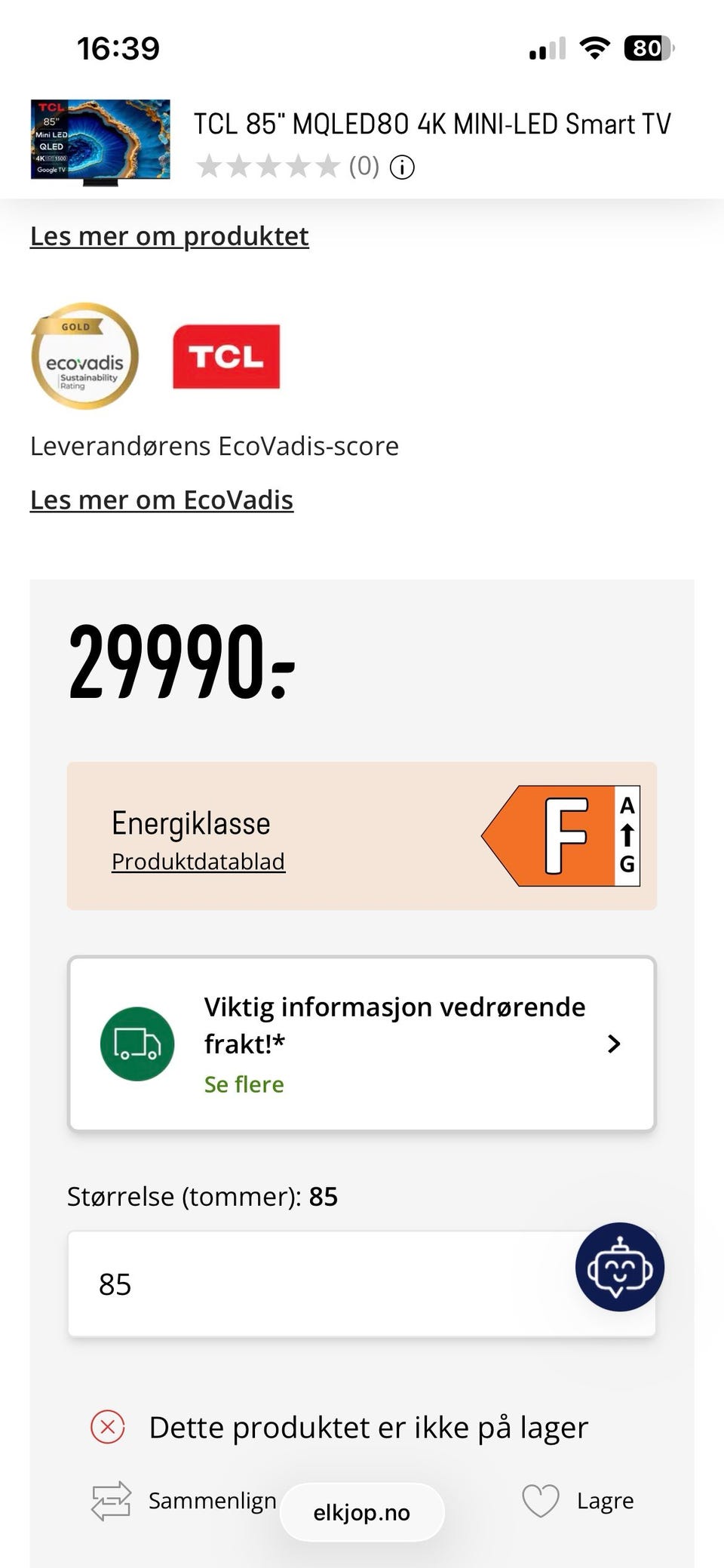Toggle compare for this product

[x=211, y=1500]
